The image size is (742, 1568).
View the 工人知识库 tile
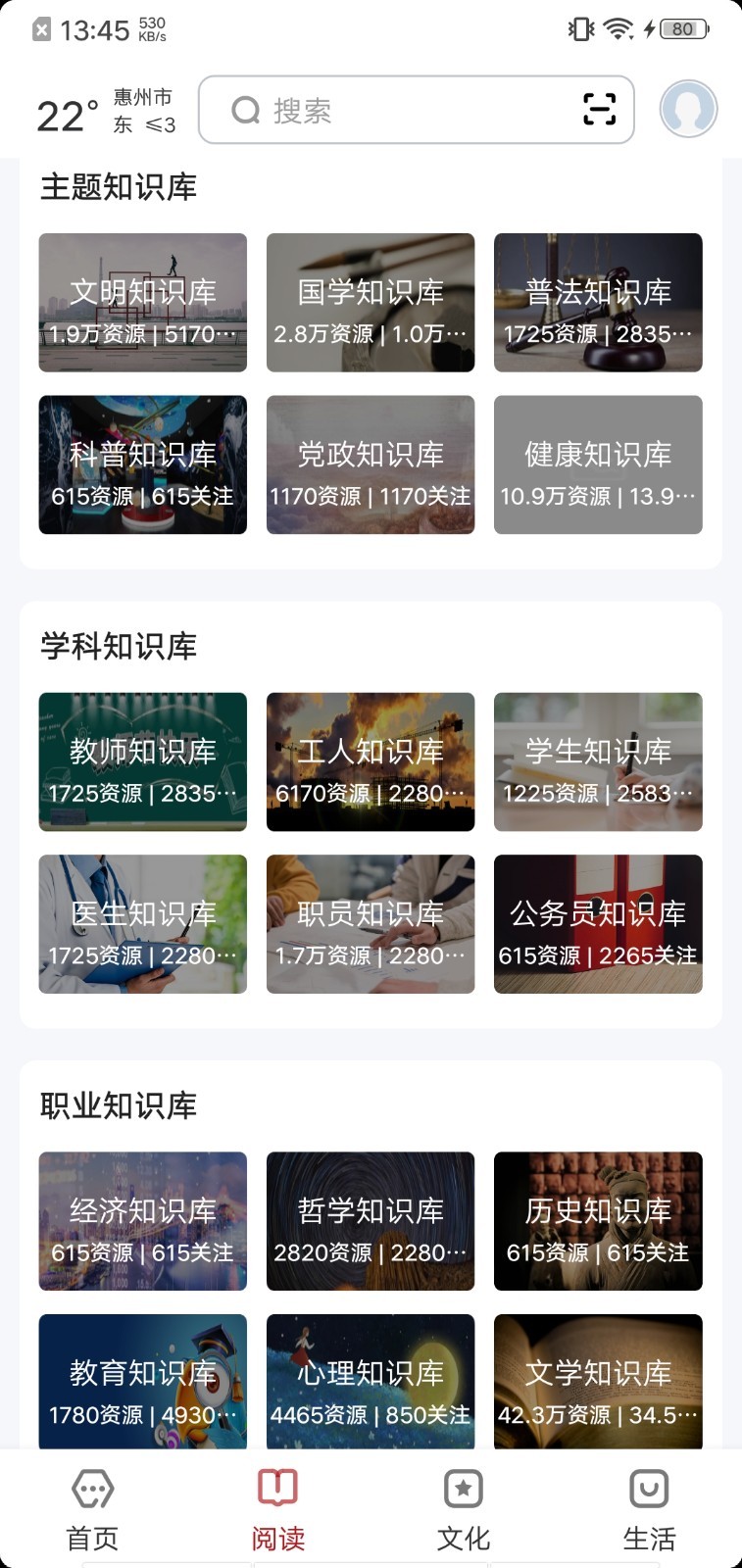(371, 761)
